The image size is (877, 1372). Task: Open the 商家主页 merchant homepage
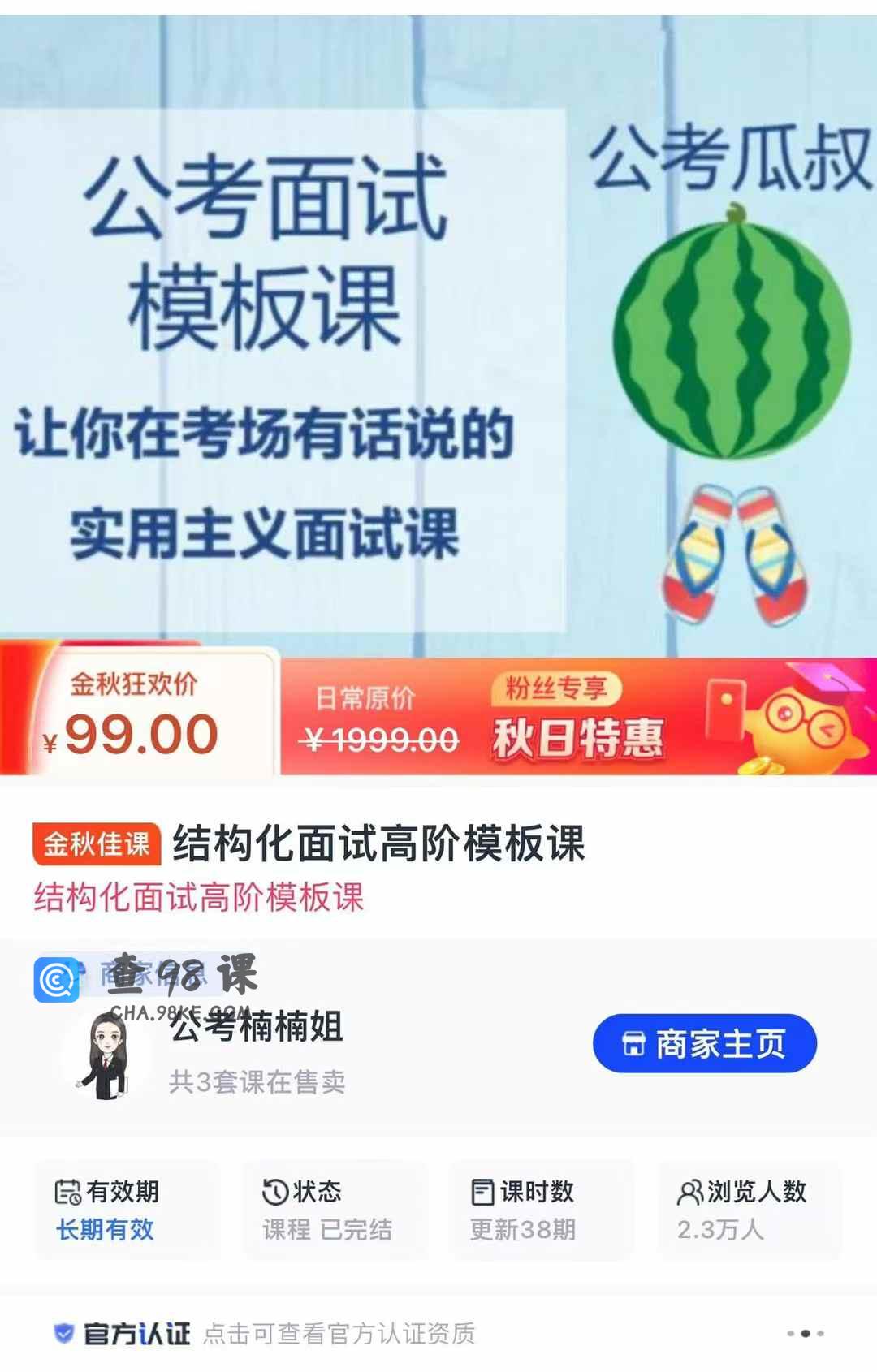click(x=704, y=1043)
